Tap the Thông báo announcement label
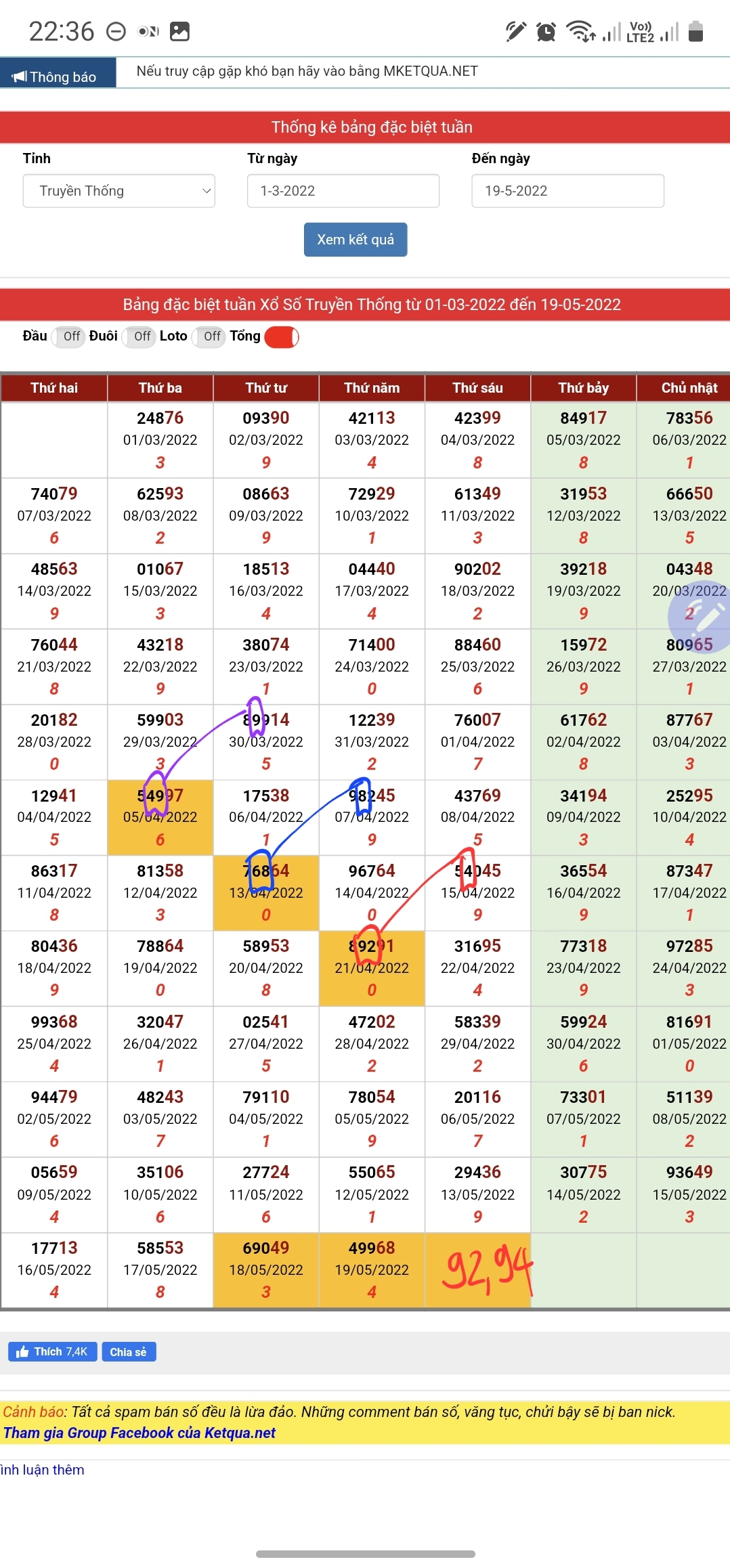 (57, 77)
